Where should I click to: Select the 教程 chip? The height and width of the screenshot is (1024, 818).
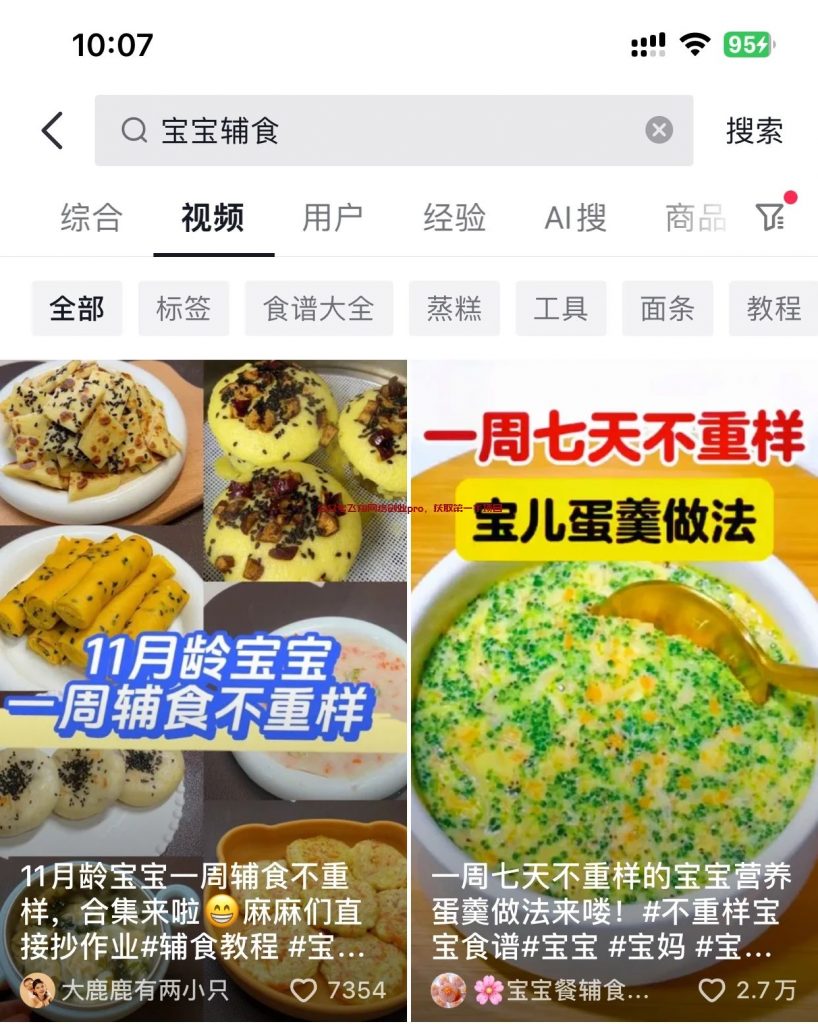[x=773, y=308]
